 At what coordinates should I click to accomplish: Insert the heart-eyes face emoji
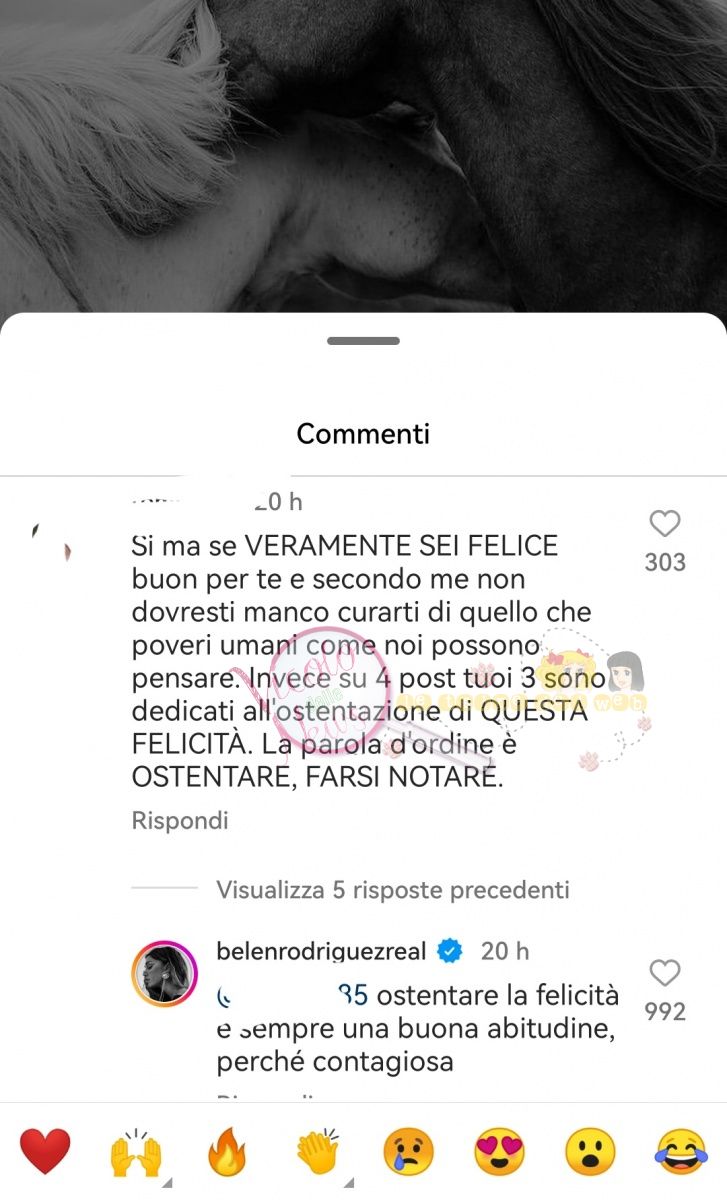point(499,1152)
